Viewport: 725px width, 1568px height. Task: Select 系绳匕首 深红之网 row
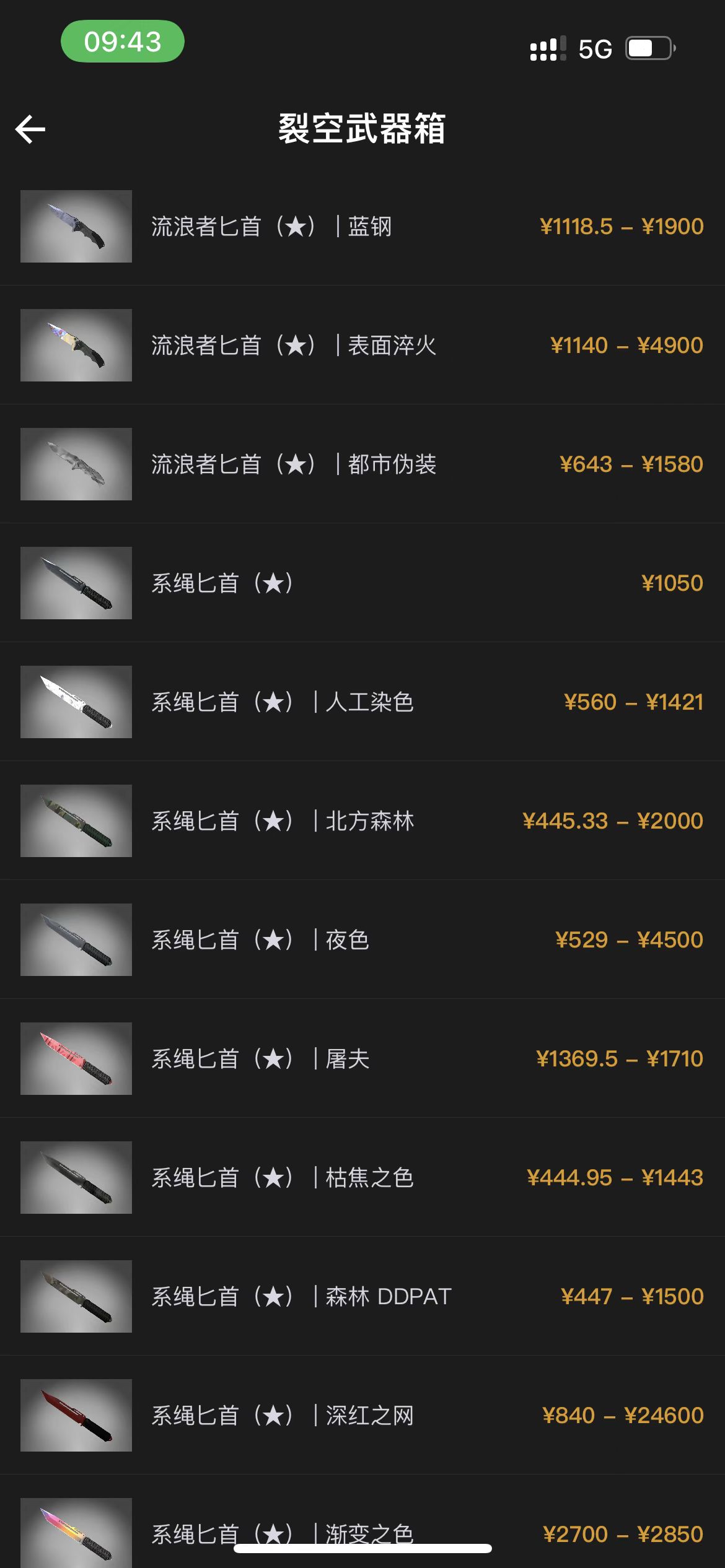(x=362, y=1416)
